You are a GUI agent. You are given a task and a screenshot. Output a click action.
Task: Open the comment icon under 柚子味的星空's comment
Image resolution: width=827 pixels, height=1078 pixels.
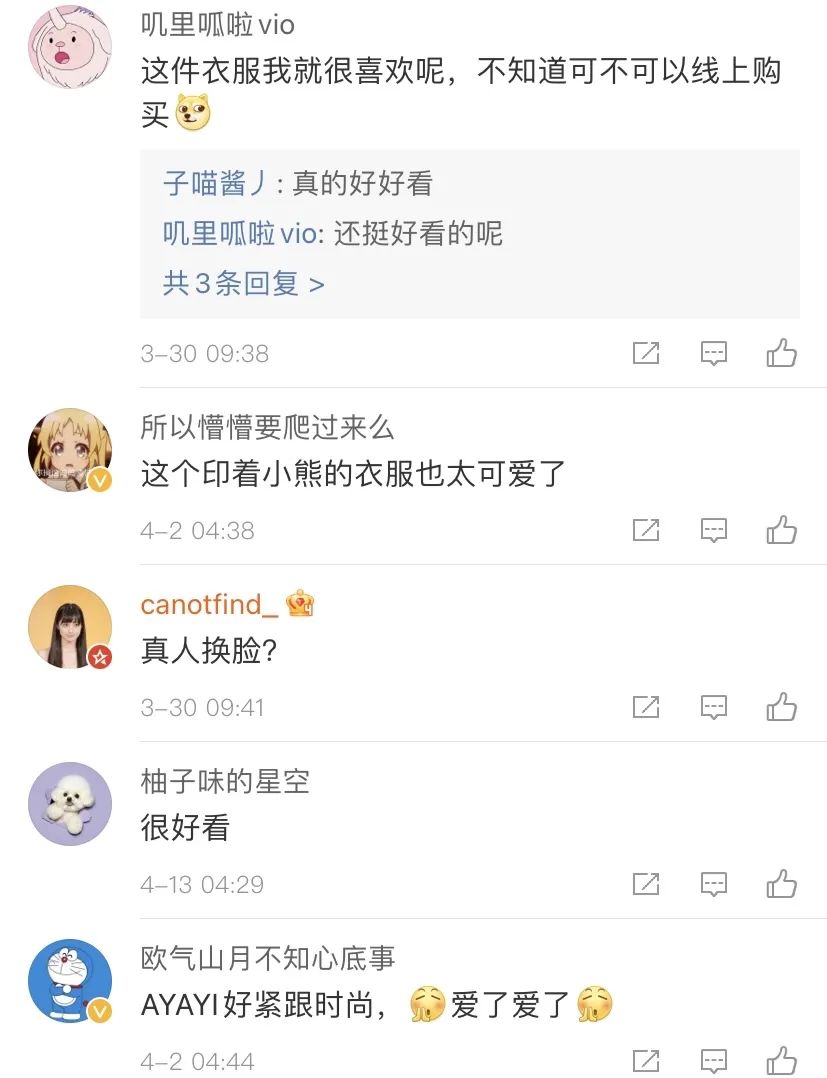coord(714,884)
